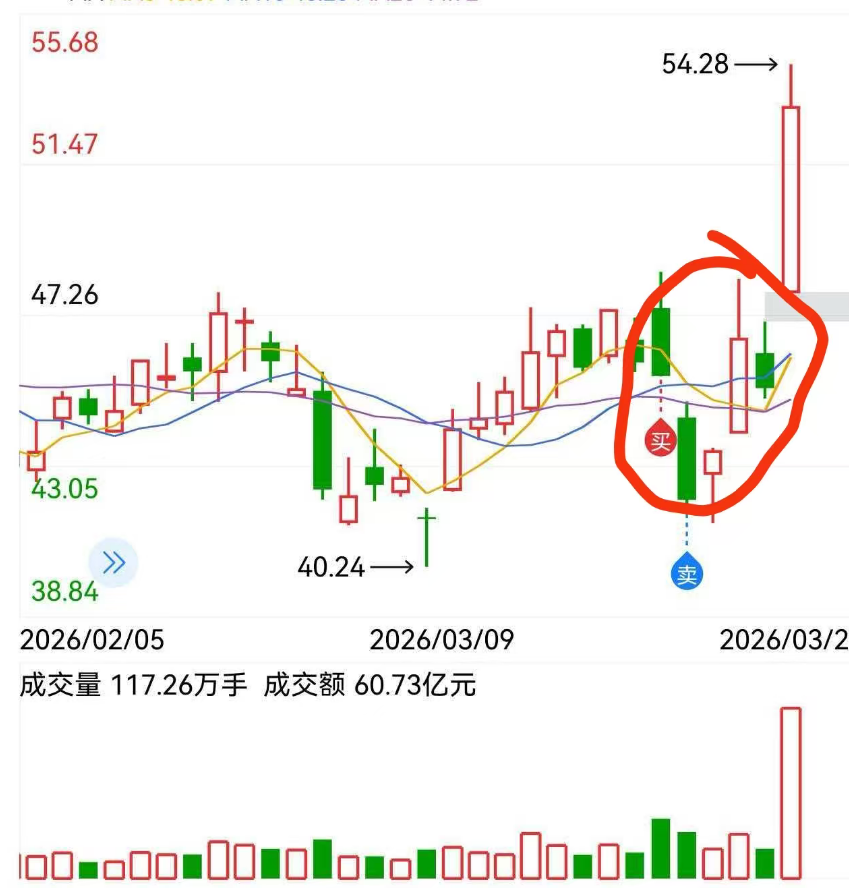
Task: Tap the red 买 buy marker
Action: click(660, 440)
